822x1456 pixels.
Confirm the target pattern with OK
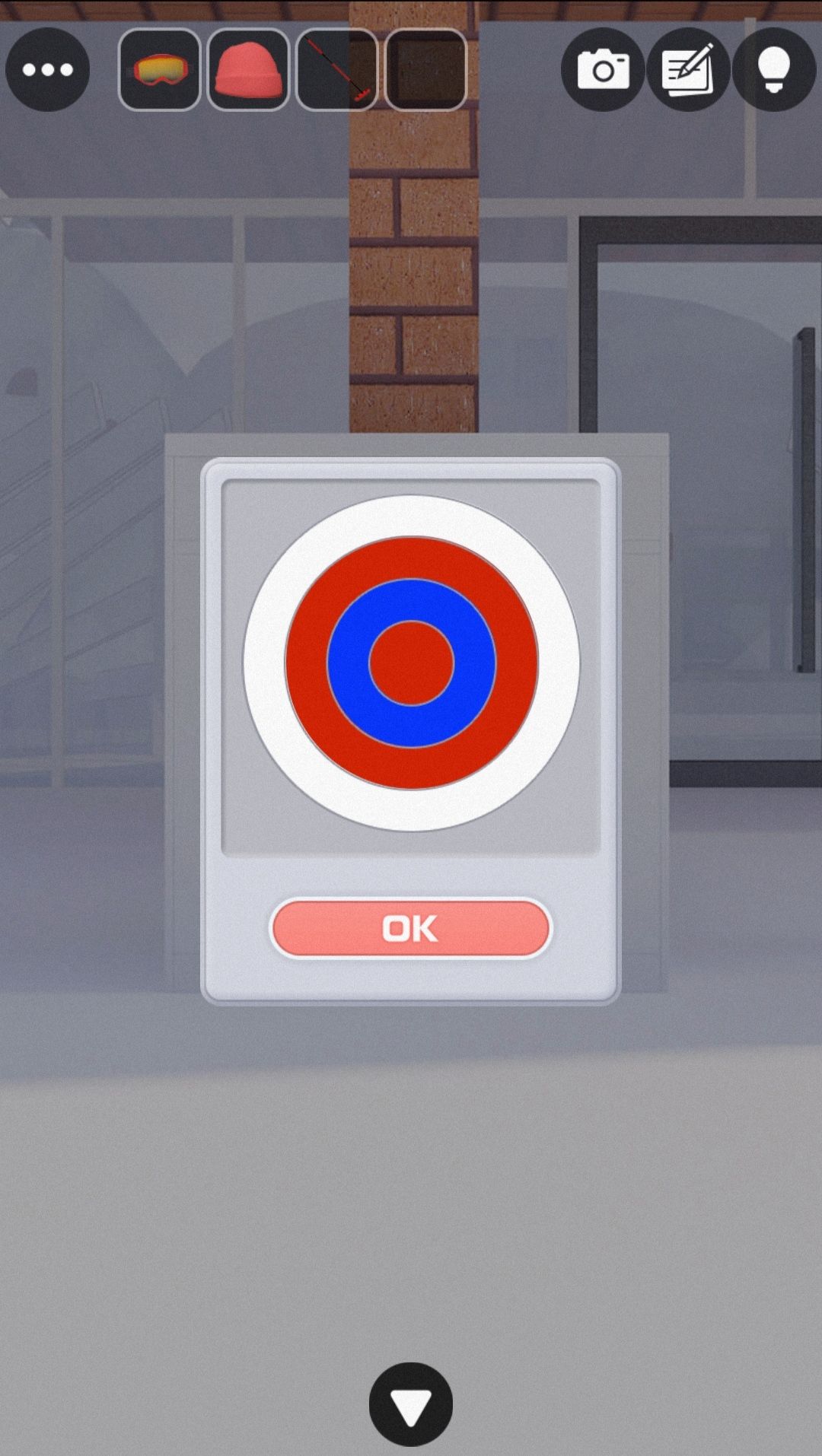(x=410, y=928)
